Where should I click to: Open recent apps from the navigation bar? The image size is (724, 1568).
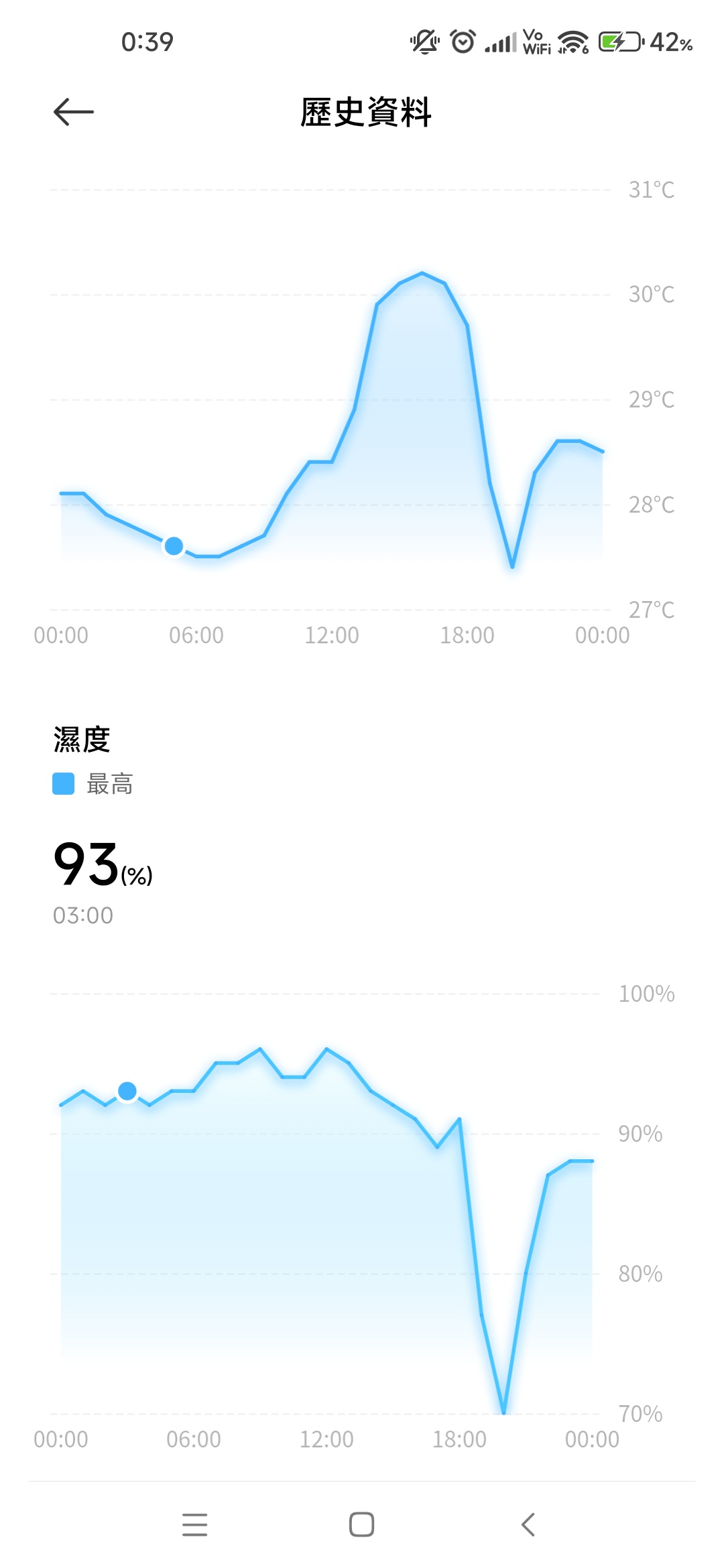pos(194,1524)
